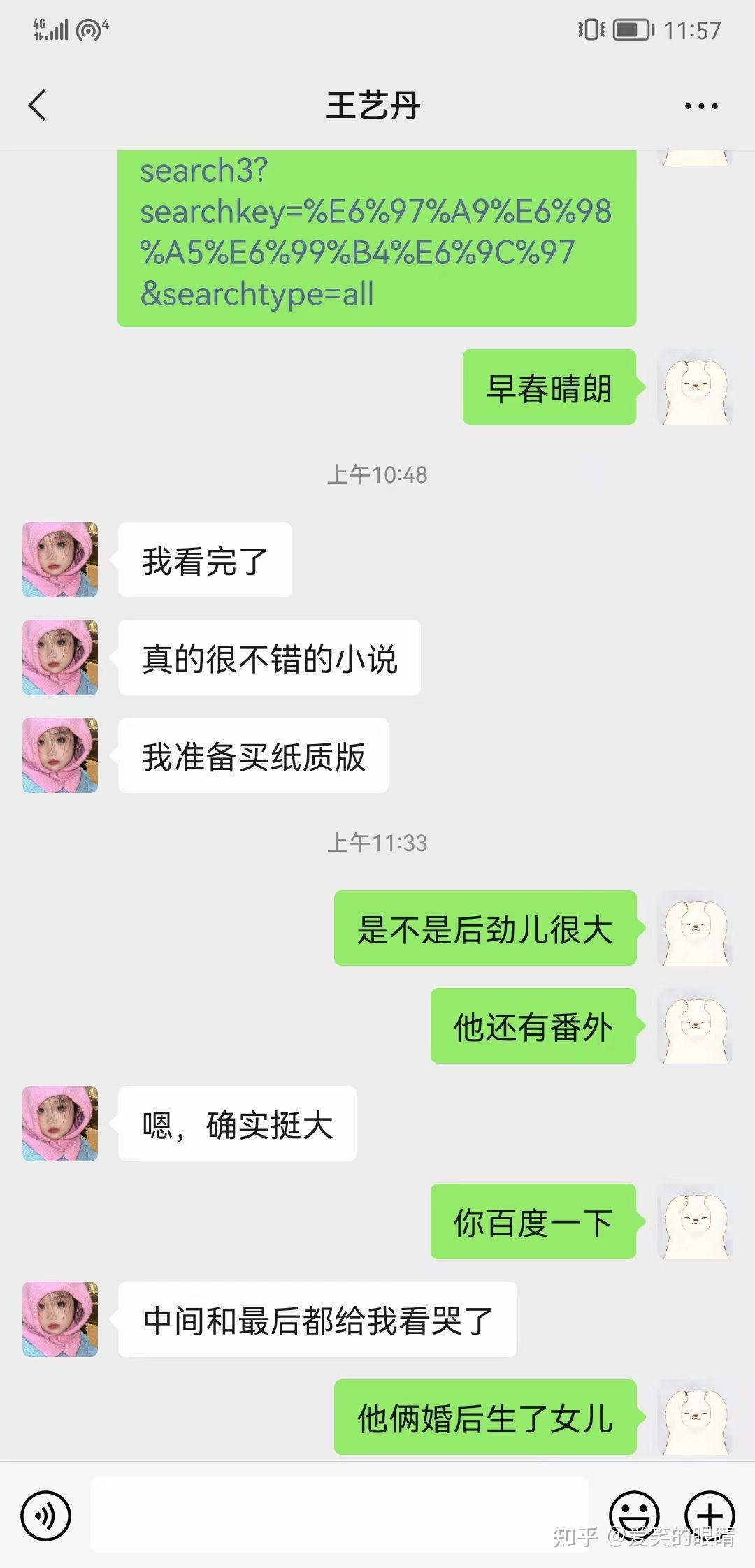Screen dimensions: 755x1568
Task: Open my avatar beside 早春晴朗
Action: pos(695,387)
